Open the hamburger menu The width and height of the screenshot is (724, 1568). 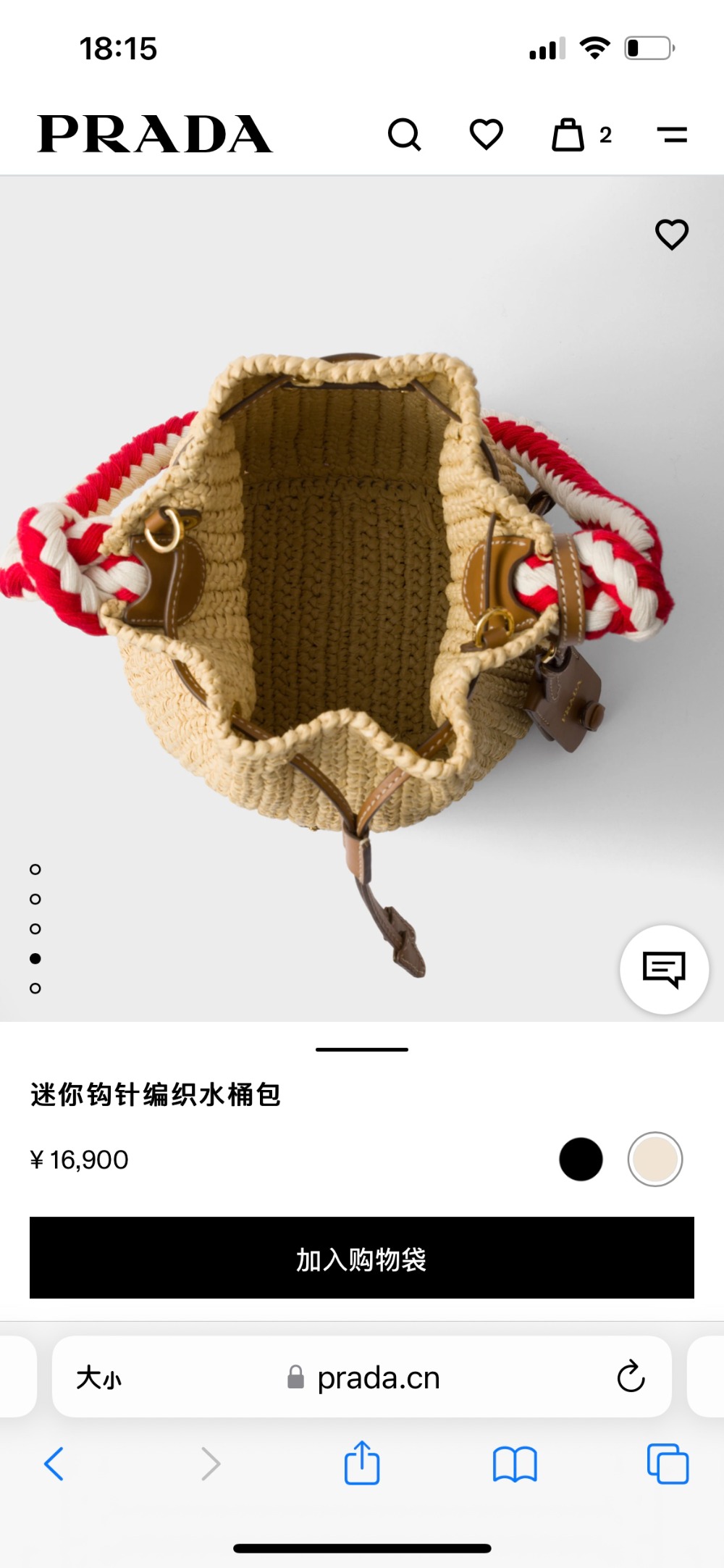(672, 135)
